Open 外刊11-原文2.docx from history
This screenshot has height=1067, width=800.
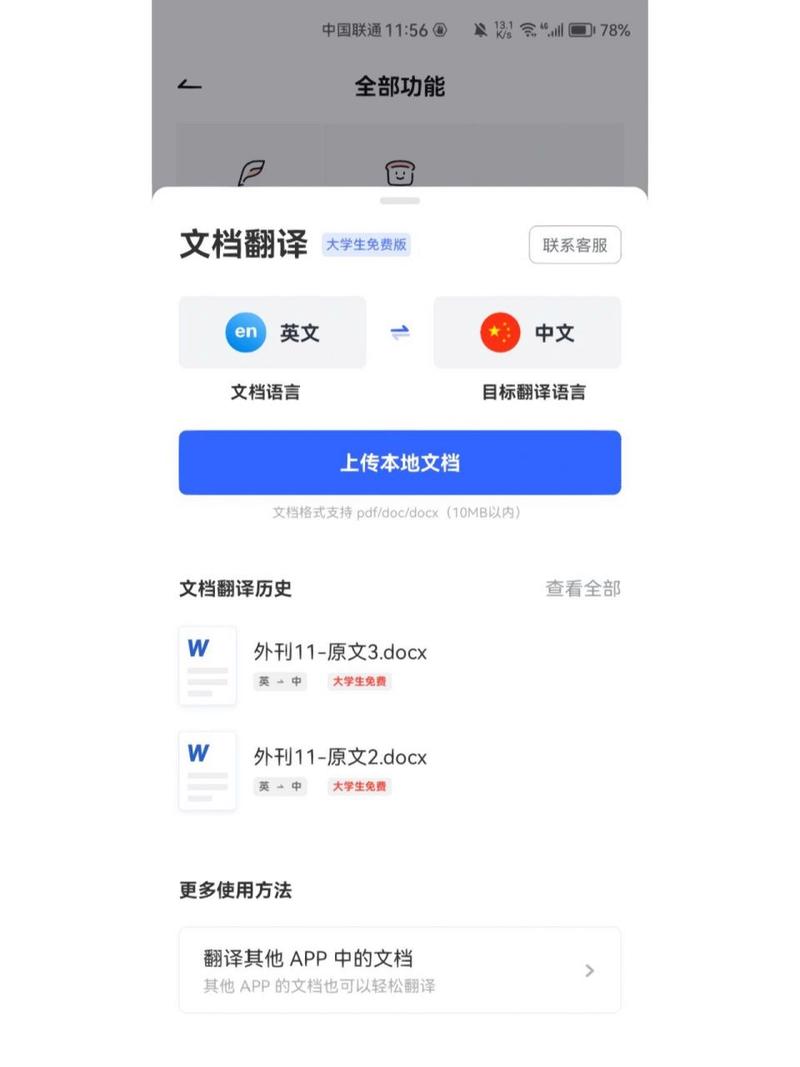tap(340, 757)
